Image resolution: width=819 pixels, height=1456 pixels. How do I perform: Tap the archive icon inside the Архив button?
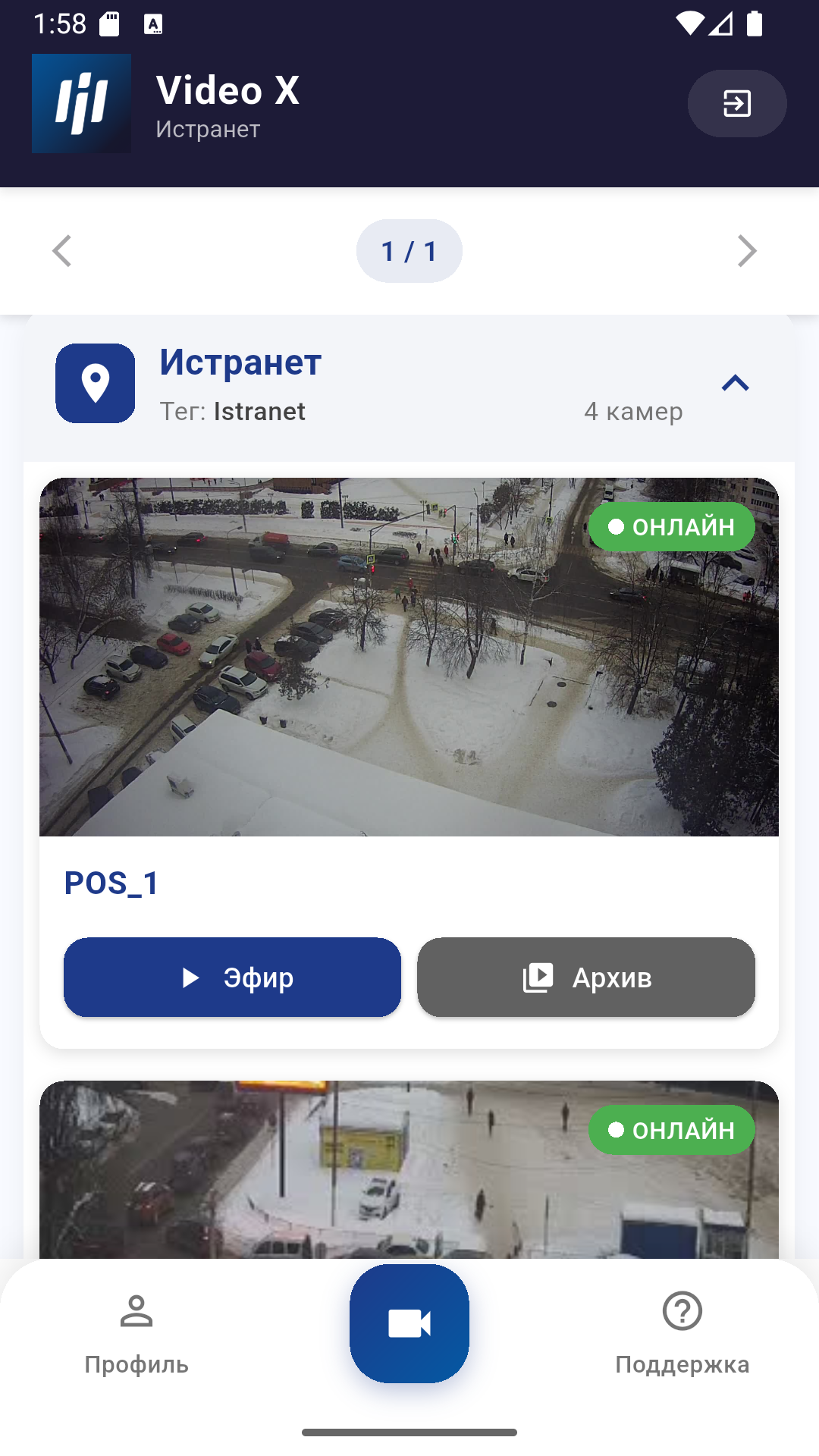[538, 977]
